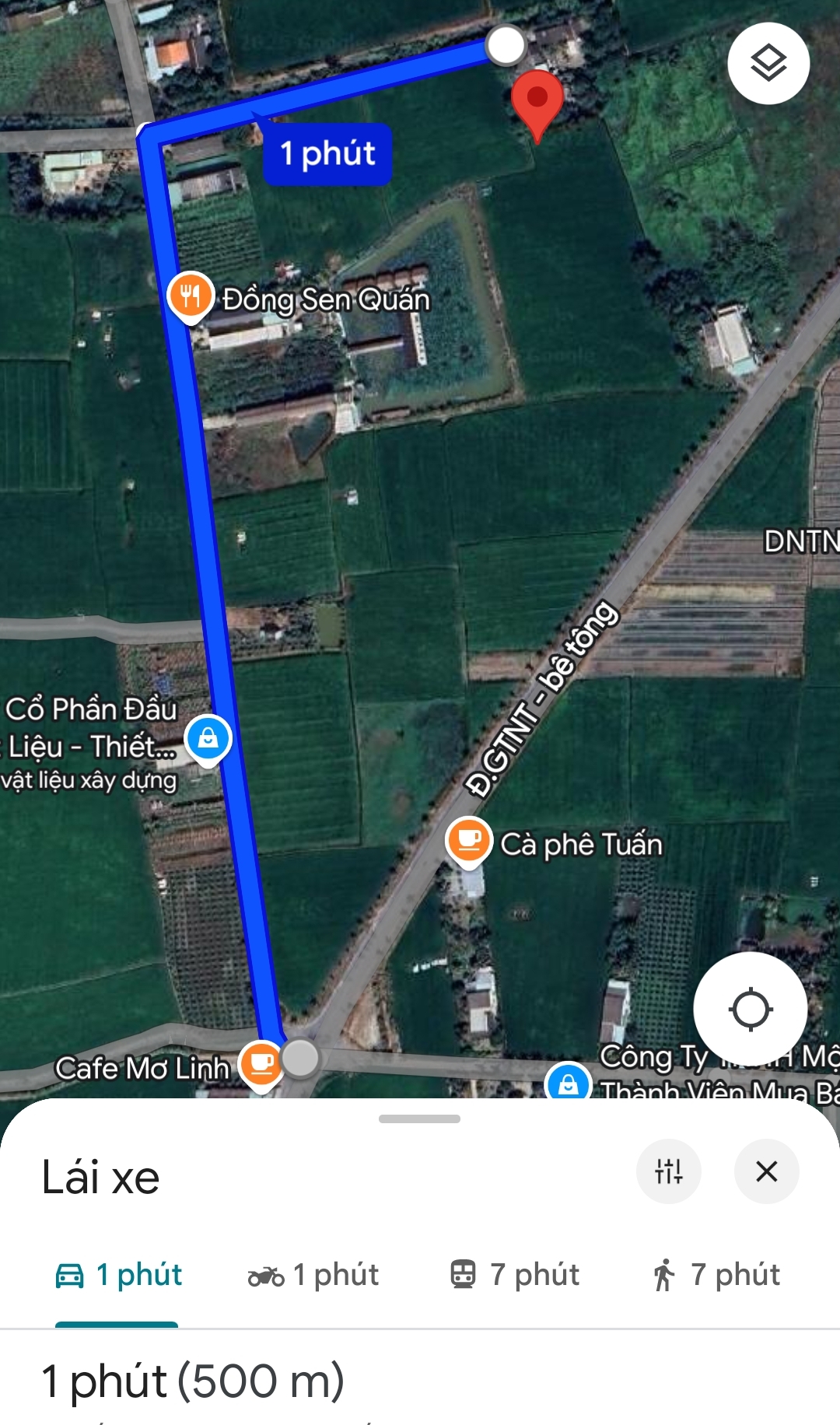
Task: Select the car travel mode tab
Action: coord(117,1275)
